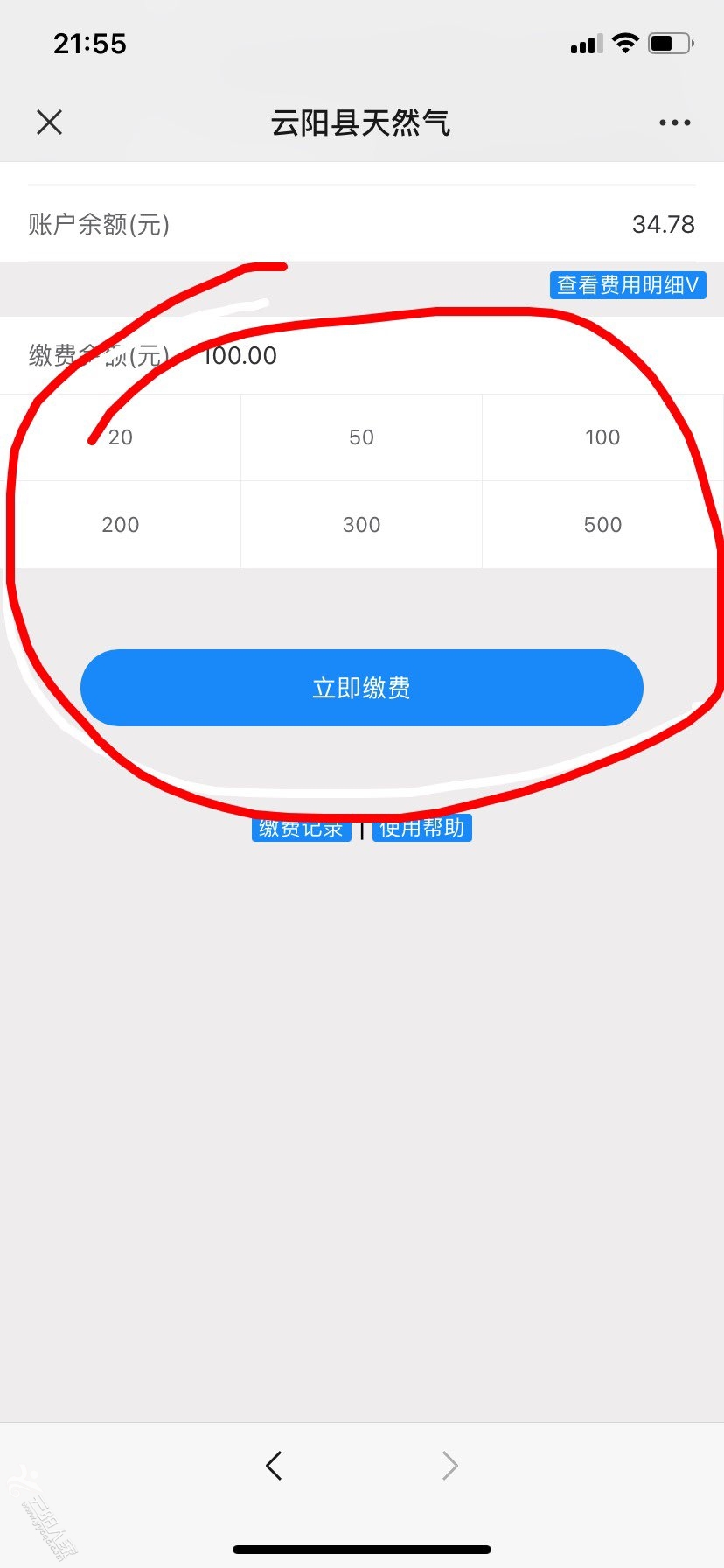
Task: Open the three-dot overflow menu
Action: (674, 122)
